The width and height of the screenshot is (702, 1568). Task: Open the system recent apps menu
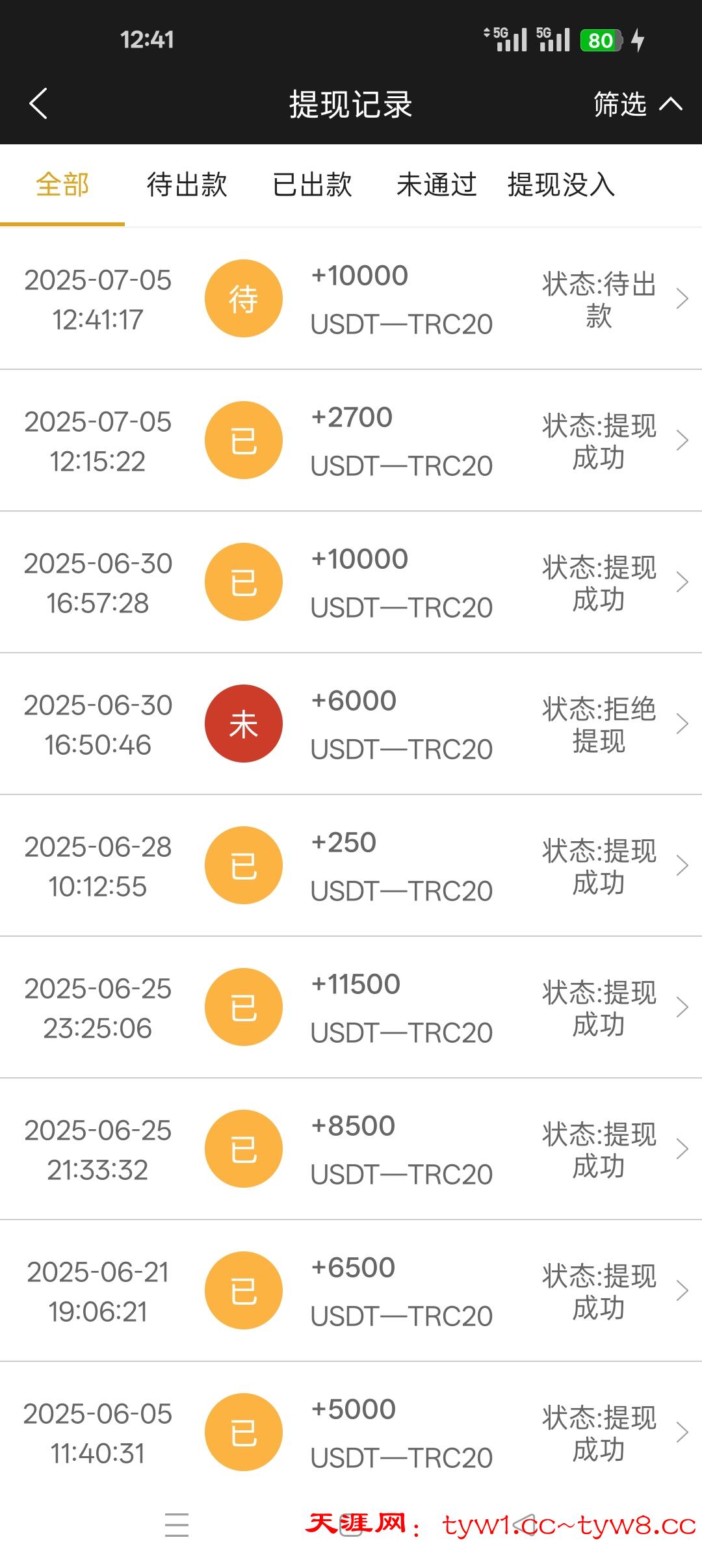(177, 1525)
